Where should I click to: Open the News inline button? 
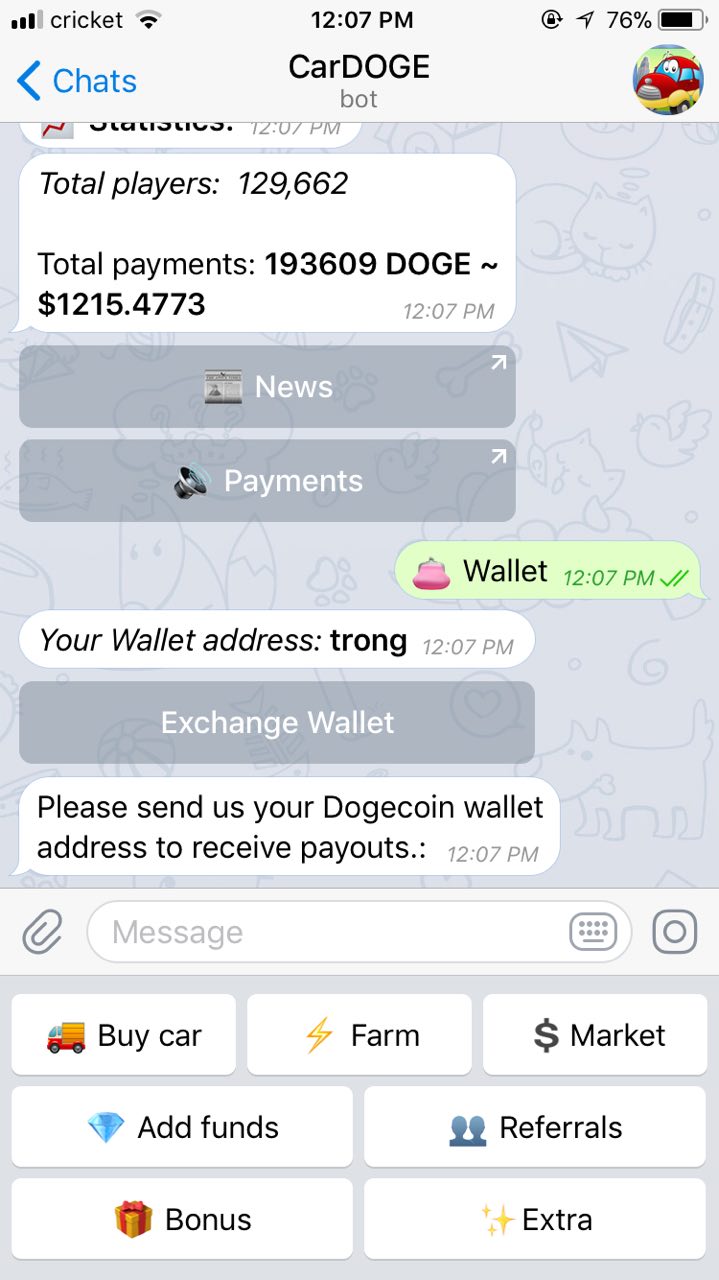(267, 387)
